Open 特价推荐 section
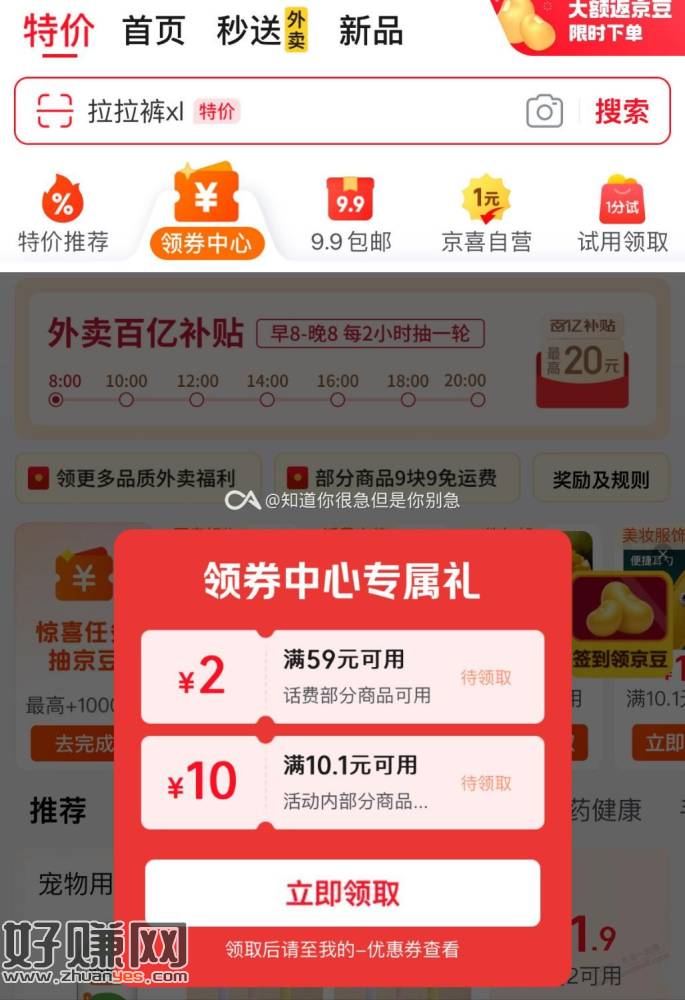The image size is (685, 1000). tap(62, 214)
